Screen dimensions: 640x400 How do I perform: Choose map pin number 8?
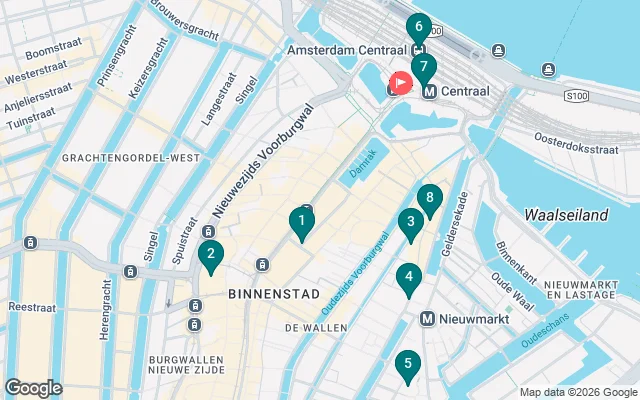(x=429, y=199)
